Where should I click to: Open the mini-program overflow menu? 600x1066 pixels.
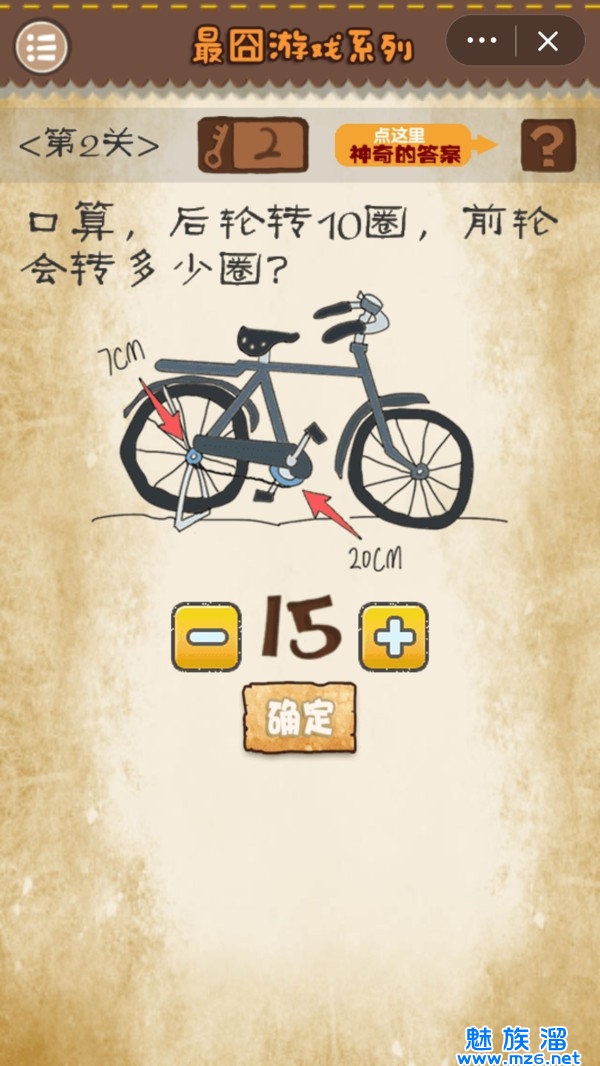tap(481, 41)
